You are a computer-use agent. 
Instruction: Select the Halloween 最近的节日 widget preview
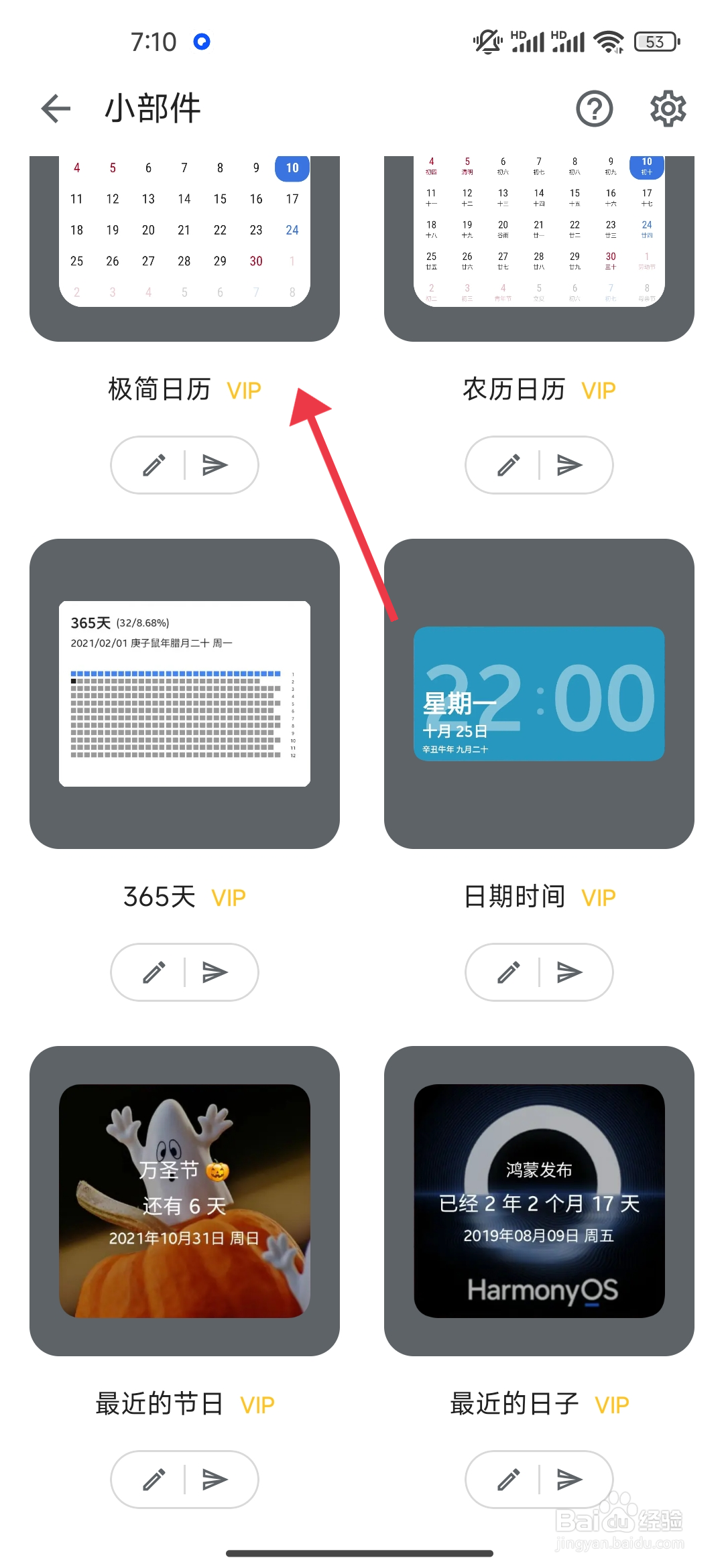coord(184,1203)
